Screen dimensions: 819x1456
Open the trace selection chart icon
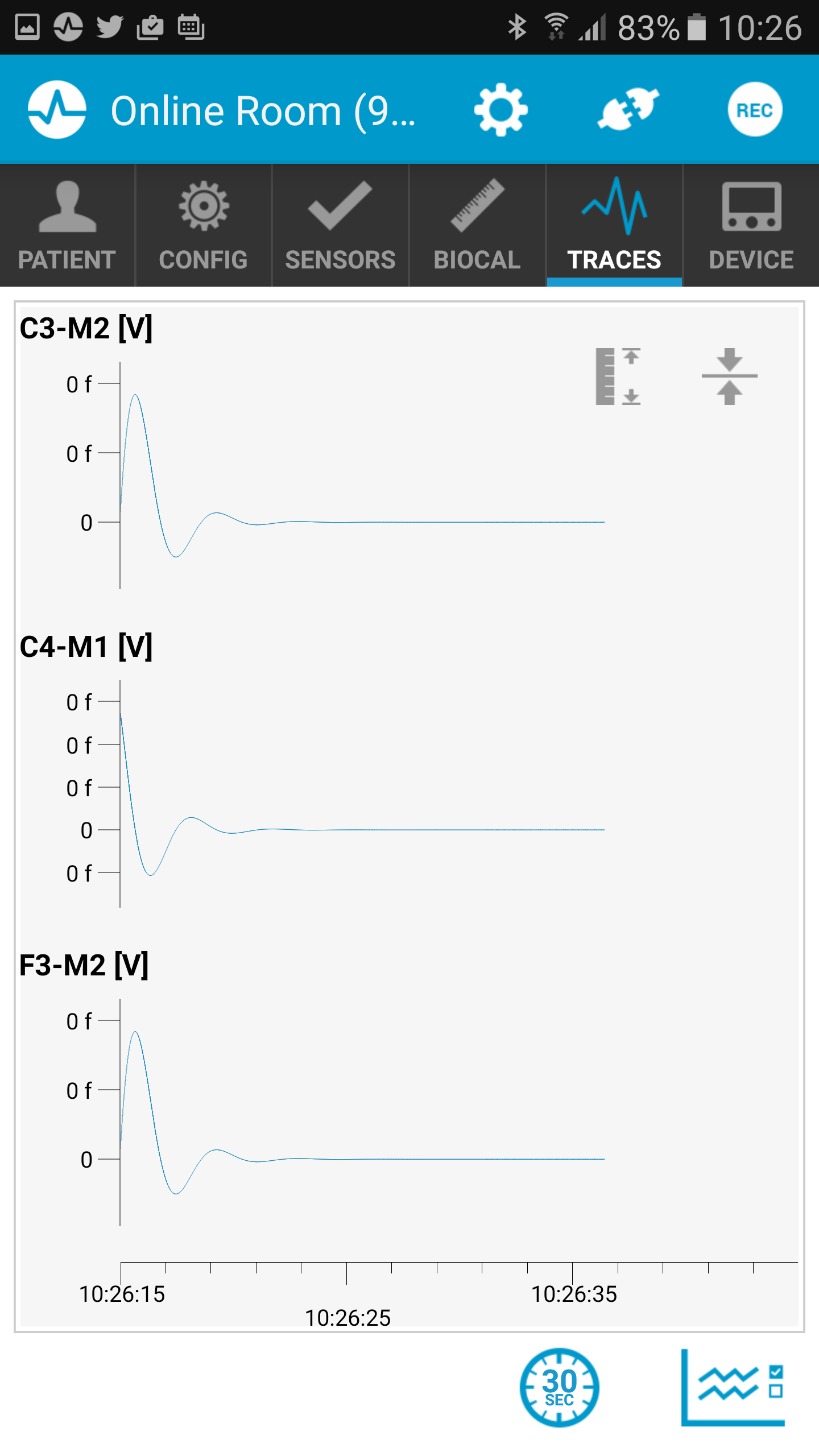click(x=733, y=1387)
